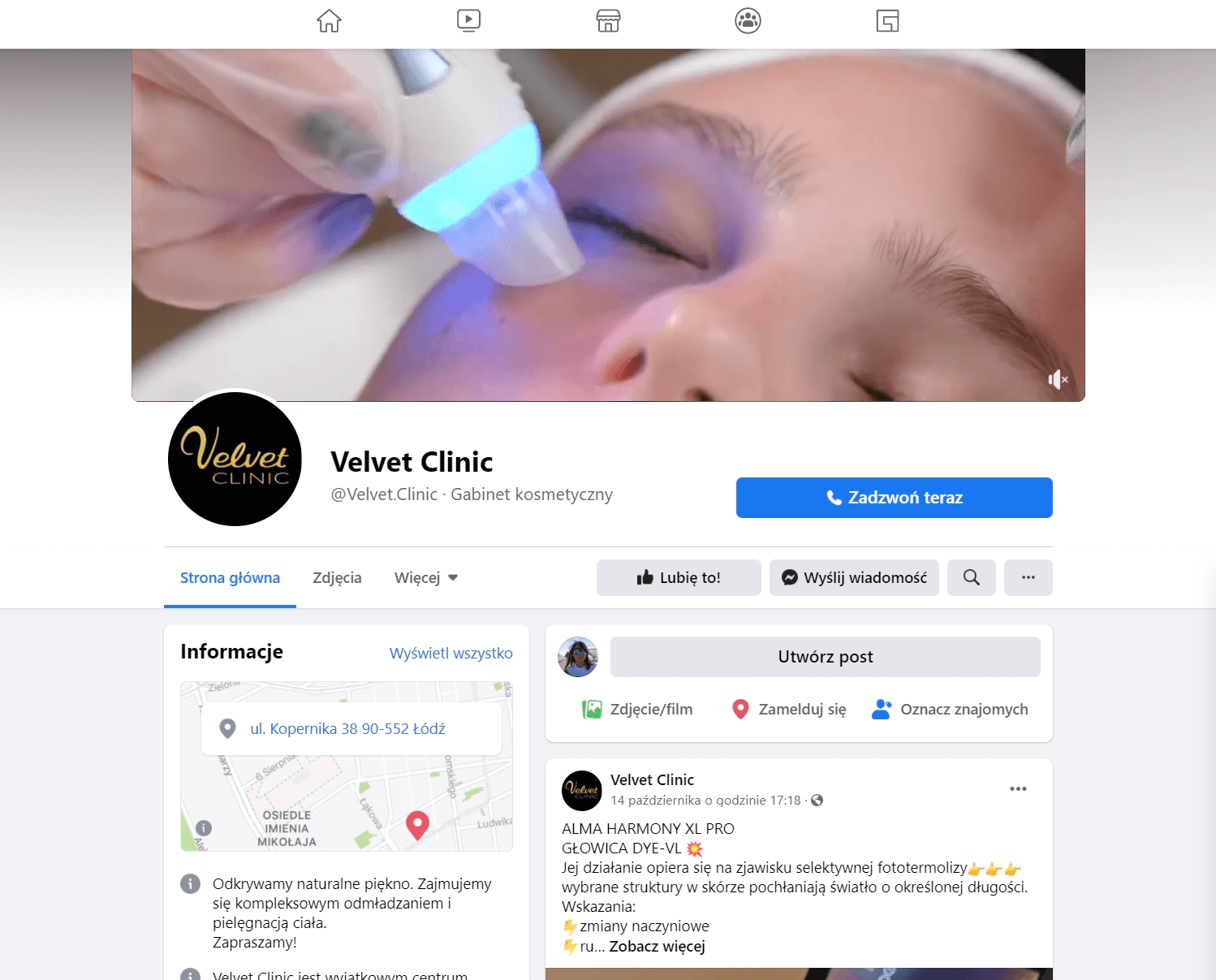Open the address ul. Kopernika 38 link

tap(347, 729)
